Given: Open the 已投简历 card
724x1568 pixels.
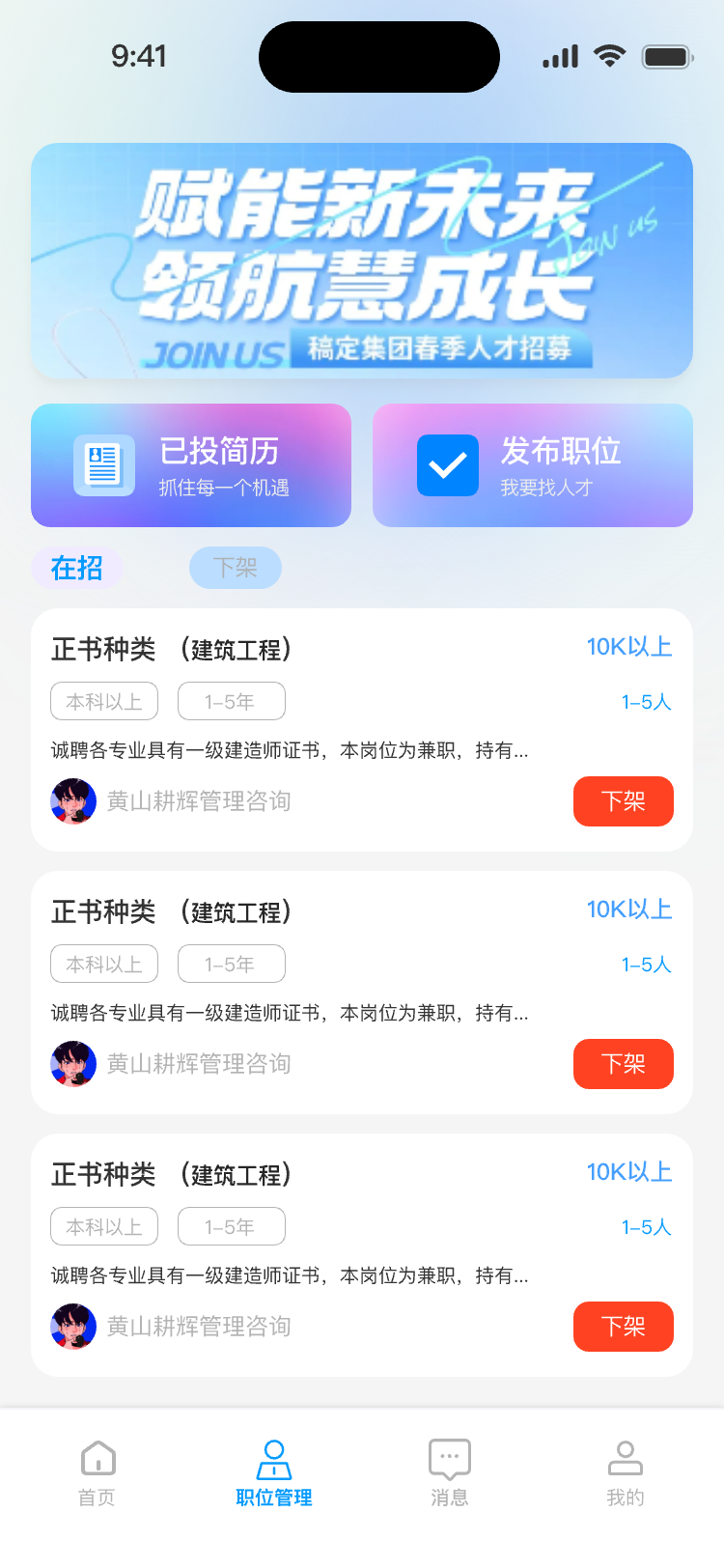Looking at the screenshot, I should click(190, 465).
